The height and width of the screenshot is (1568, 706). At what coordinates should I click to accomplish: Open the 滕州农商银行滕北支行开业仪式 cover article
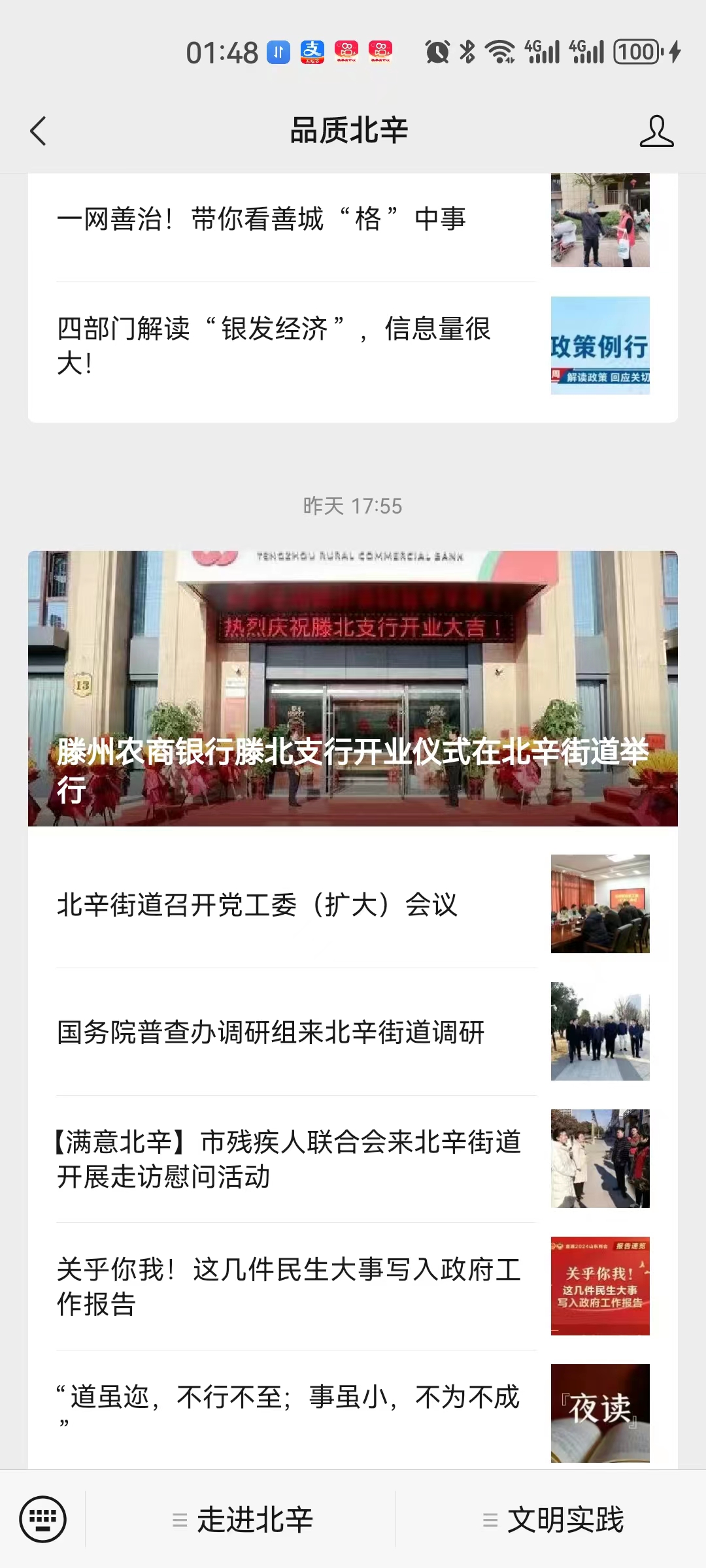353,689
